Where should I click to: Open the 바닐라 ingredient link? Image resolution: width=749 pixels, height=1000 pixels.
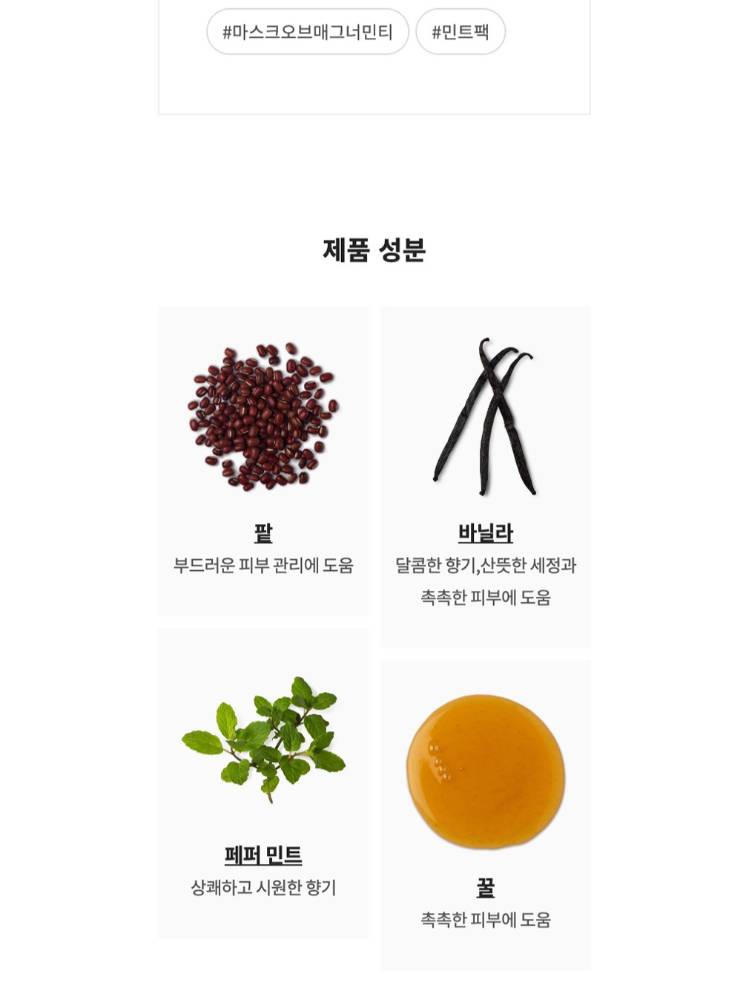point(486,533)
